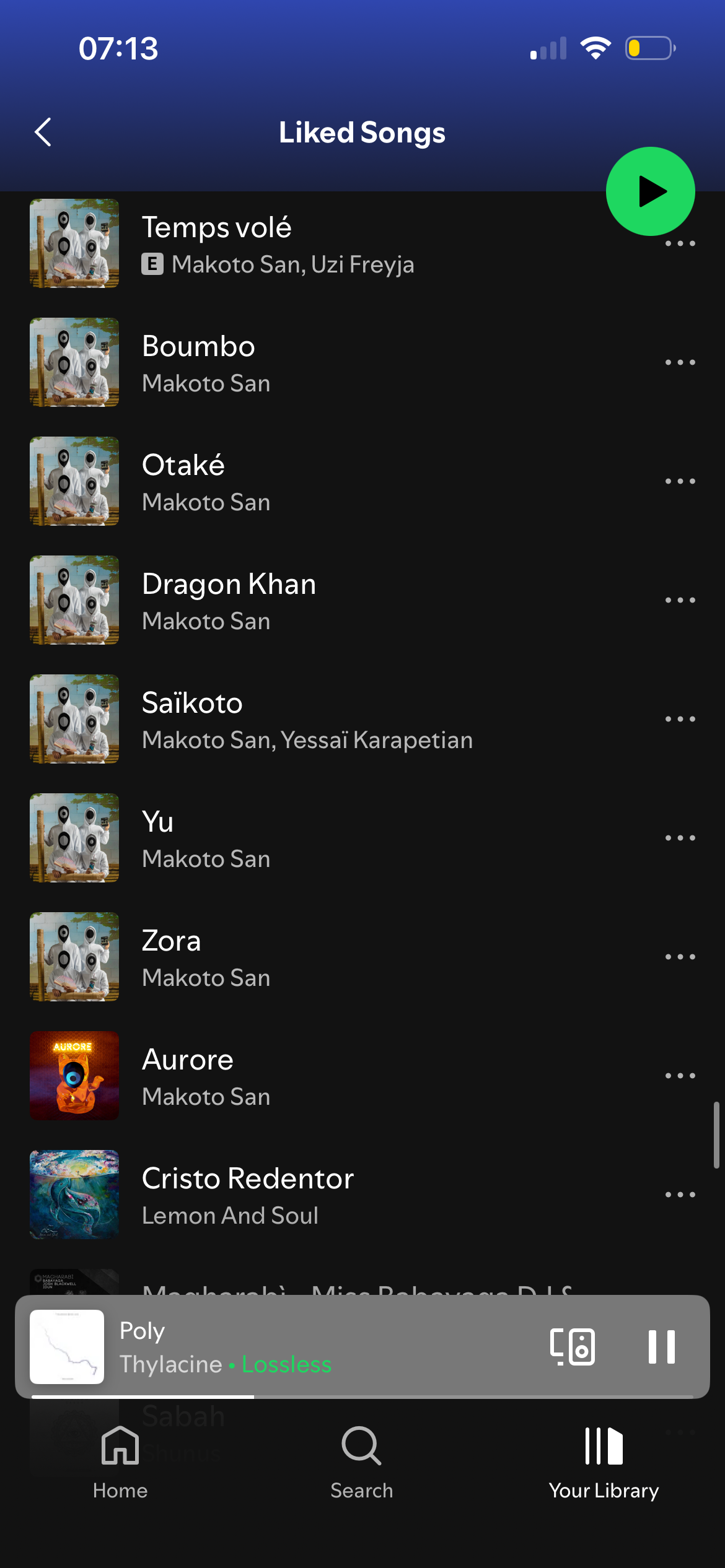Go back from Liked Songs
Image resolution: width=725 pixels, height=1568 pixels.
pyautogui.click(x=43, y=132)
